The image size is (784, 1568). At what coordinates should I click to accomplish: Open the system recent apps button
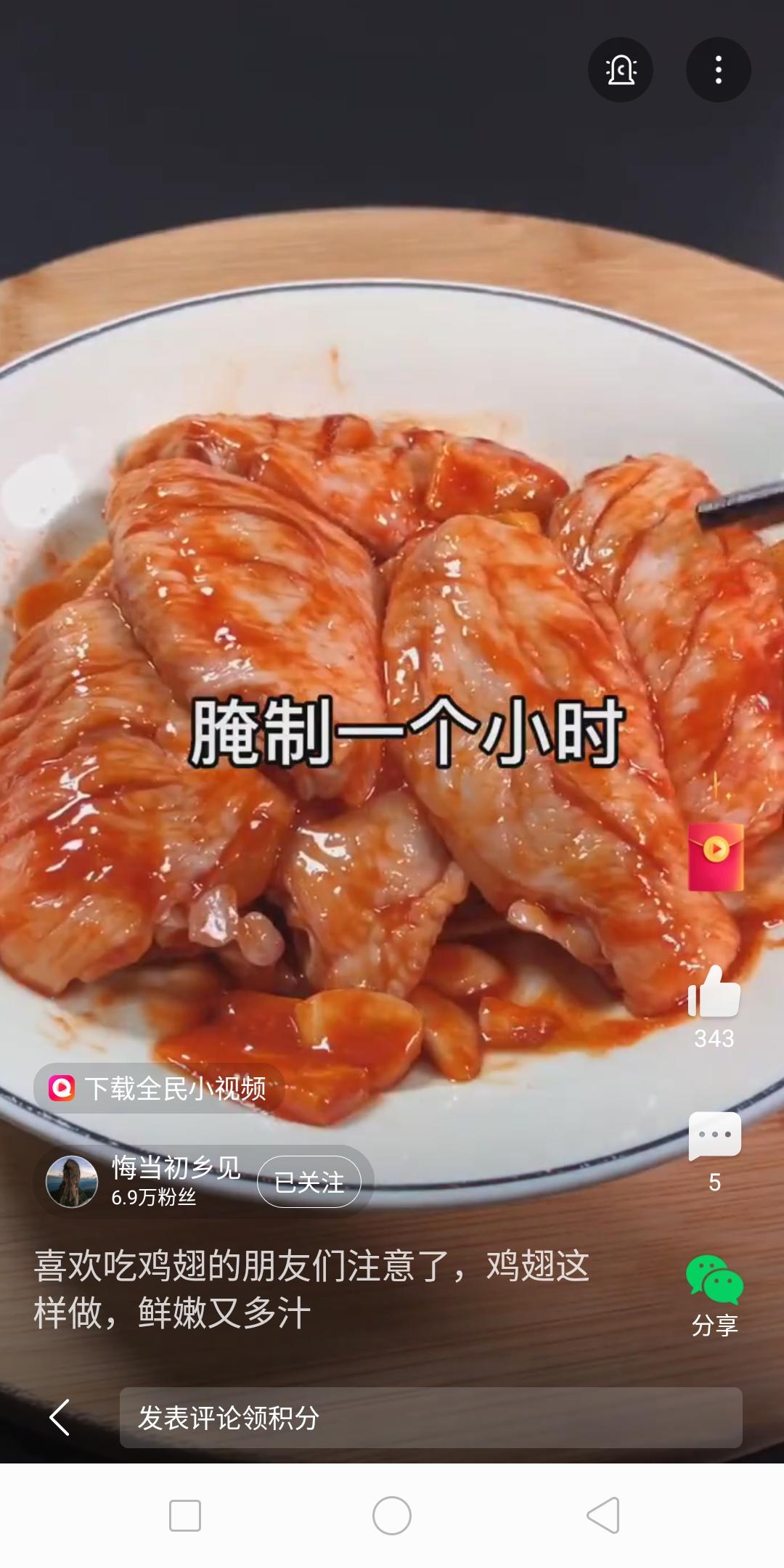point(185,1516)
